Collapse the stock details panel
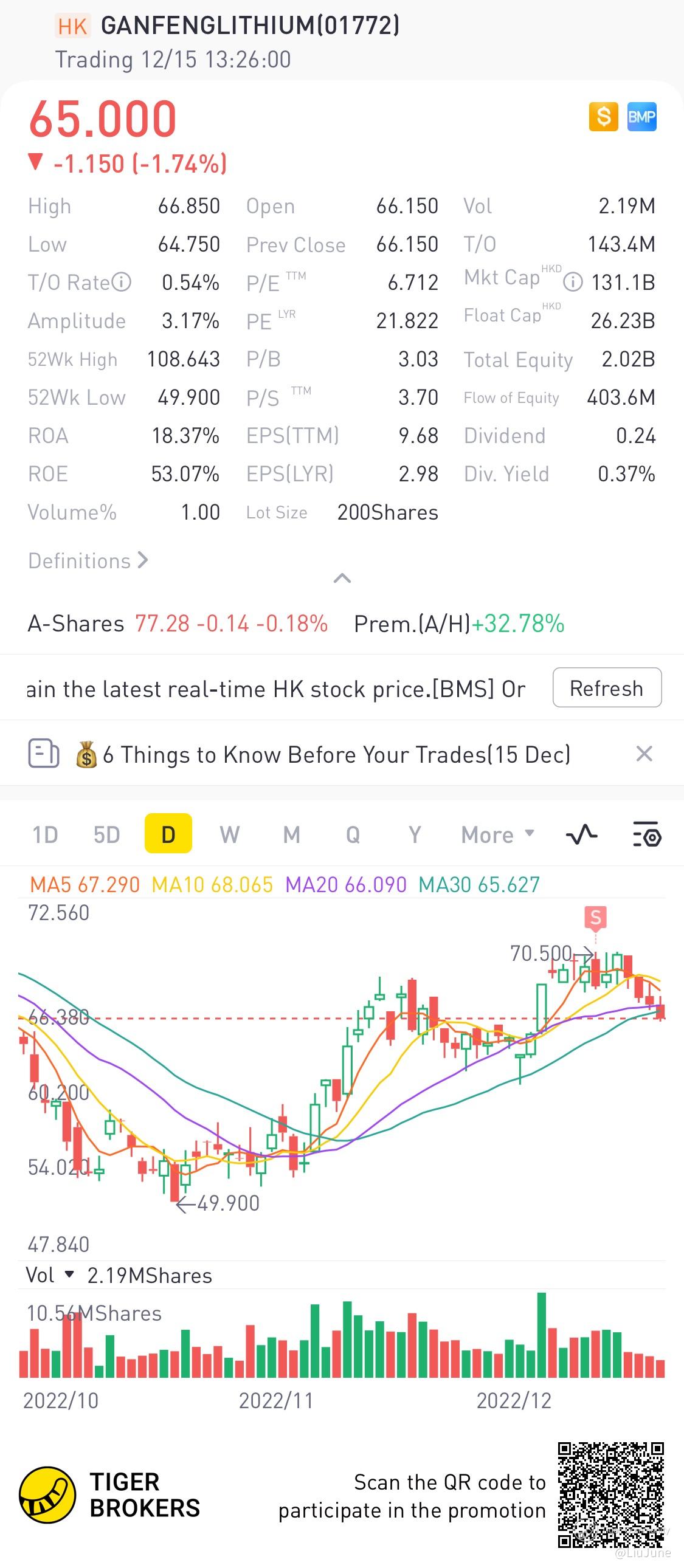684x1568 pixels. coord(342,578)
